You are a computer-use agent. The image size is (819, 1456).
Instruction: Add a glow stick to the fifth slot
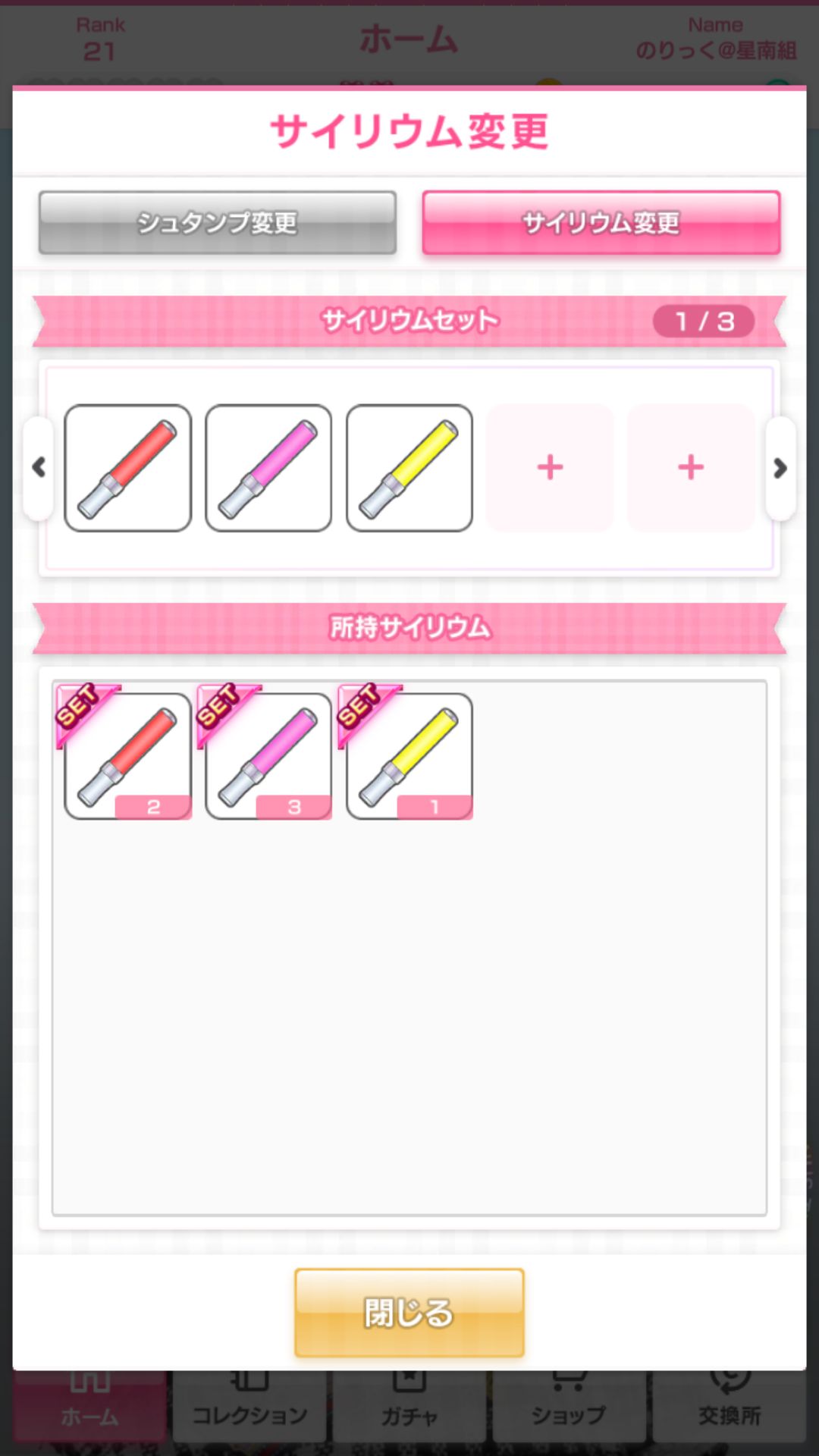pyautogui.click(x=691, y=468)
